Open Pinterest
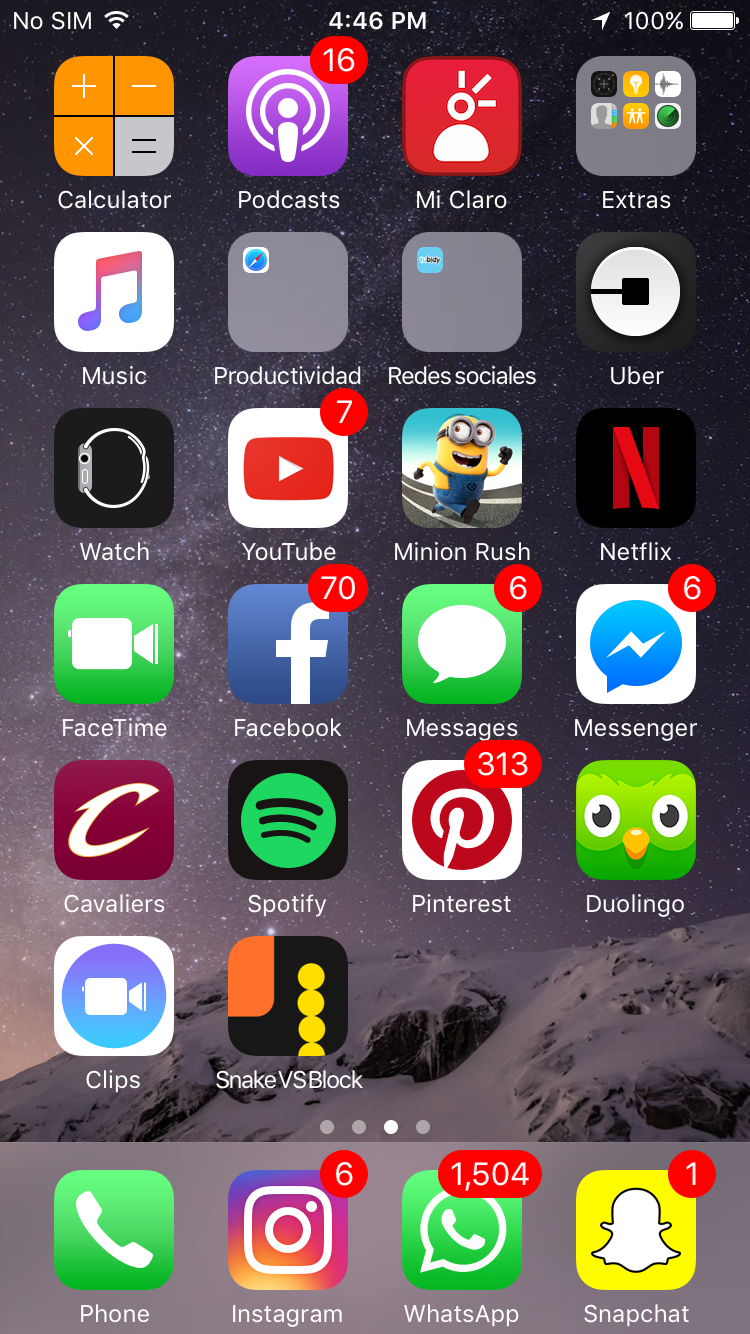The height and width of the screenshot is (1334, 750). click(462, 820)
